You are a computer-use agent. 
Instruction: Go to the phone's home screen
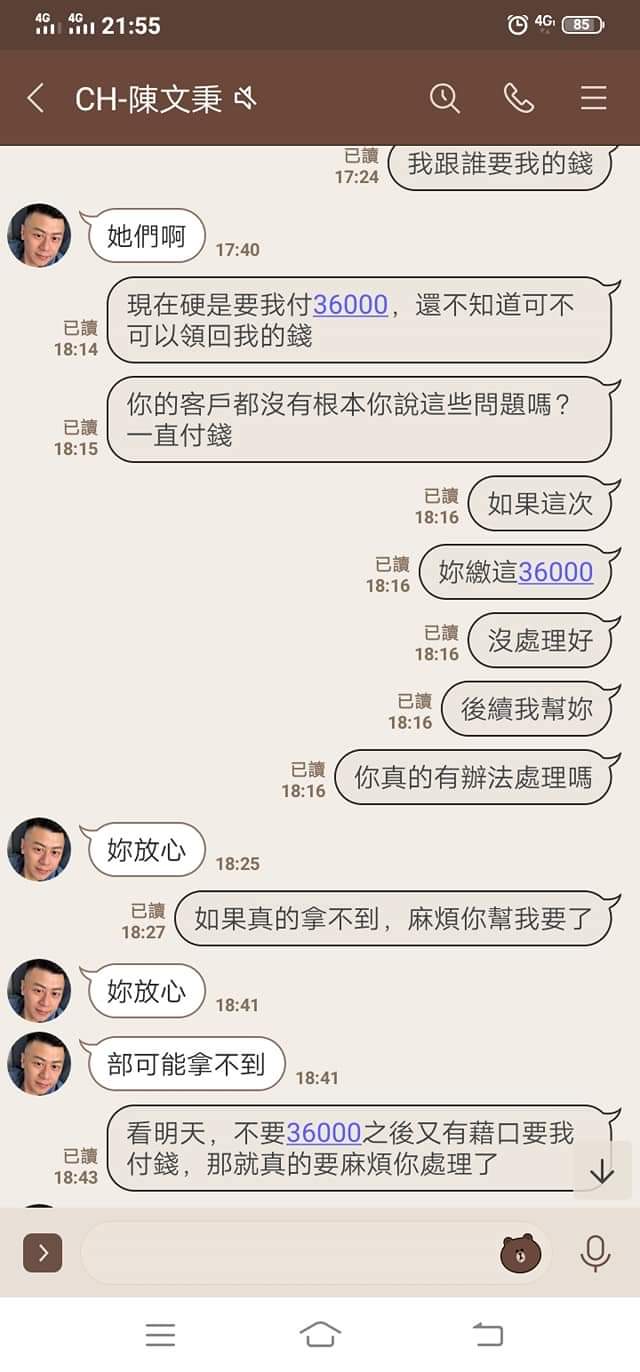click(x=320, y=1334)
